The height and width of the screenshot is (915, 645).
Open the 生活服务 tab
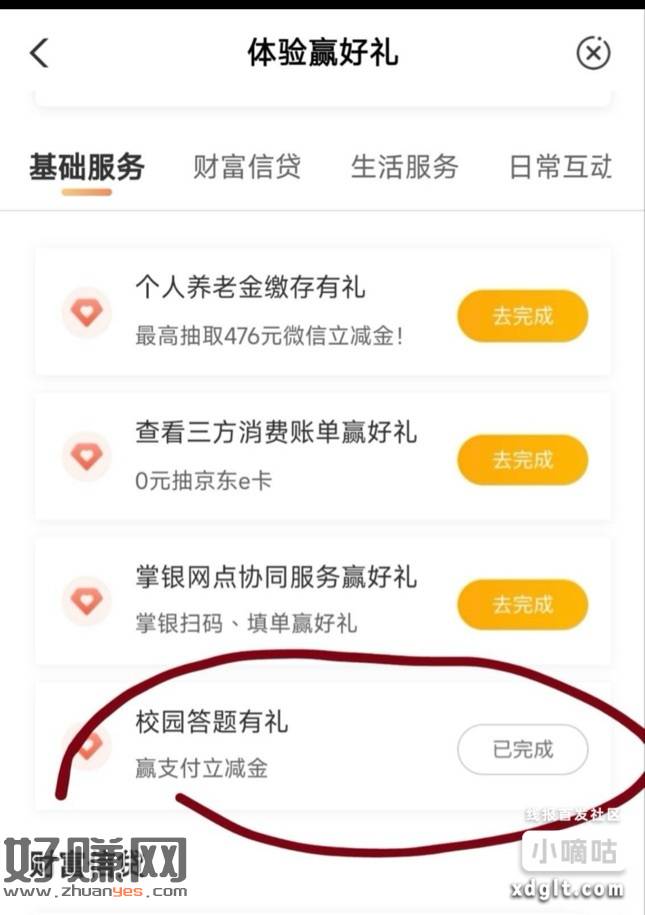404,167
